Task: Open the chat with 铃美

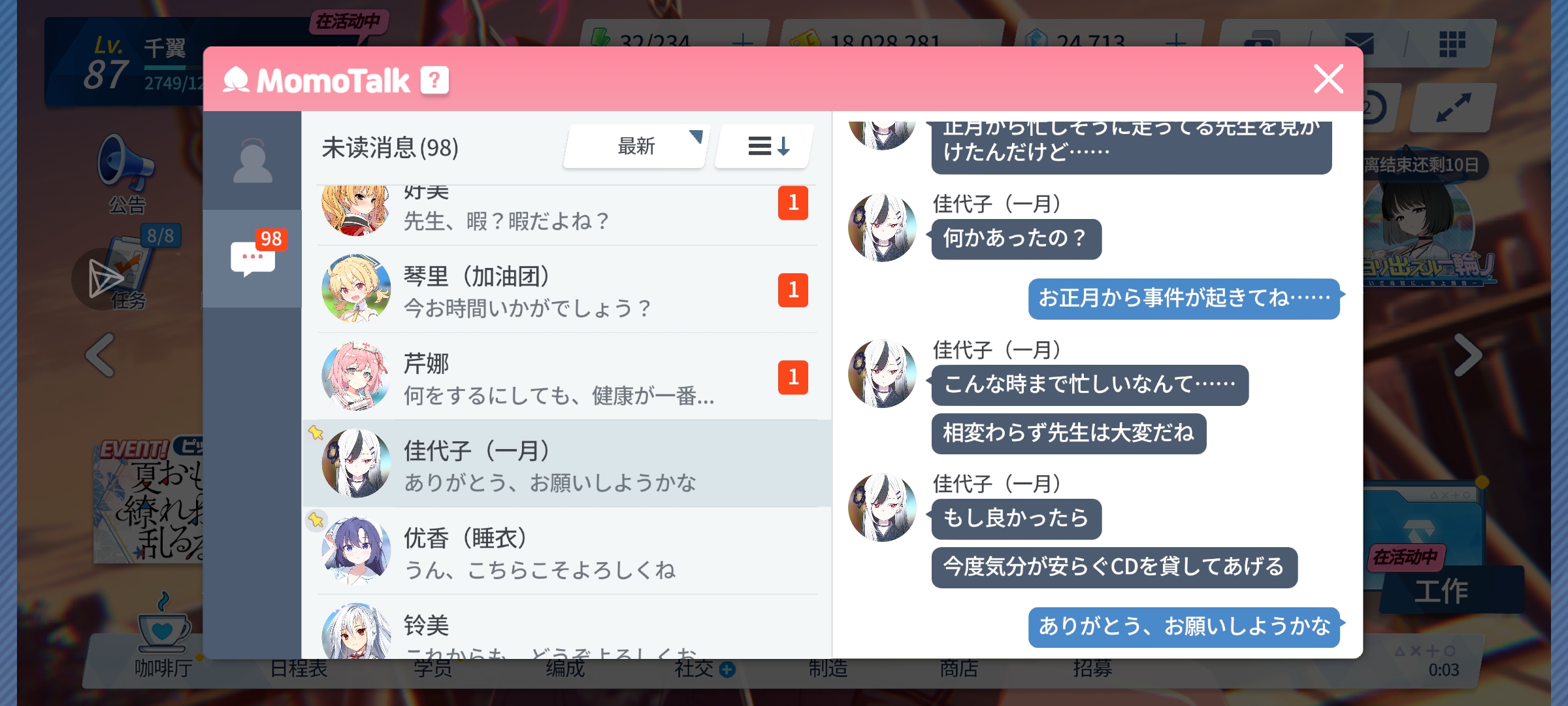Action: point(566,631)
